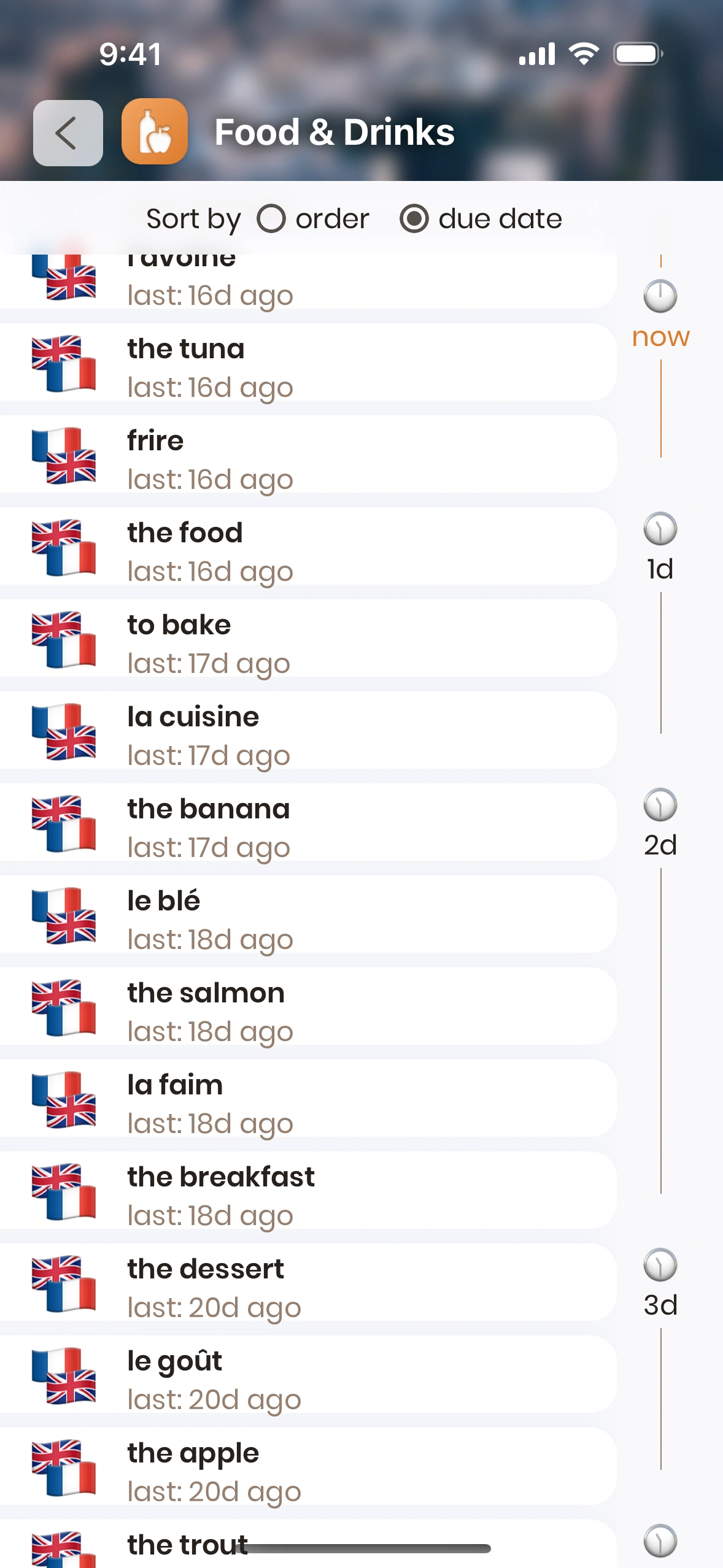Open the word 'the tuna'
The height and width of the screenshot is (1568, 723).
[x=307, y=363]
